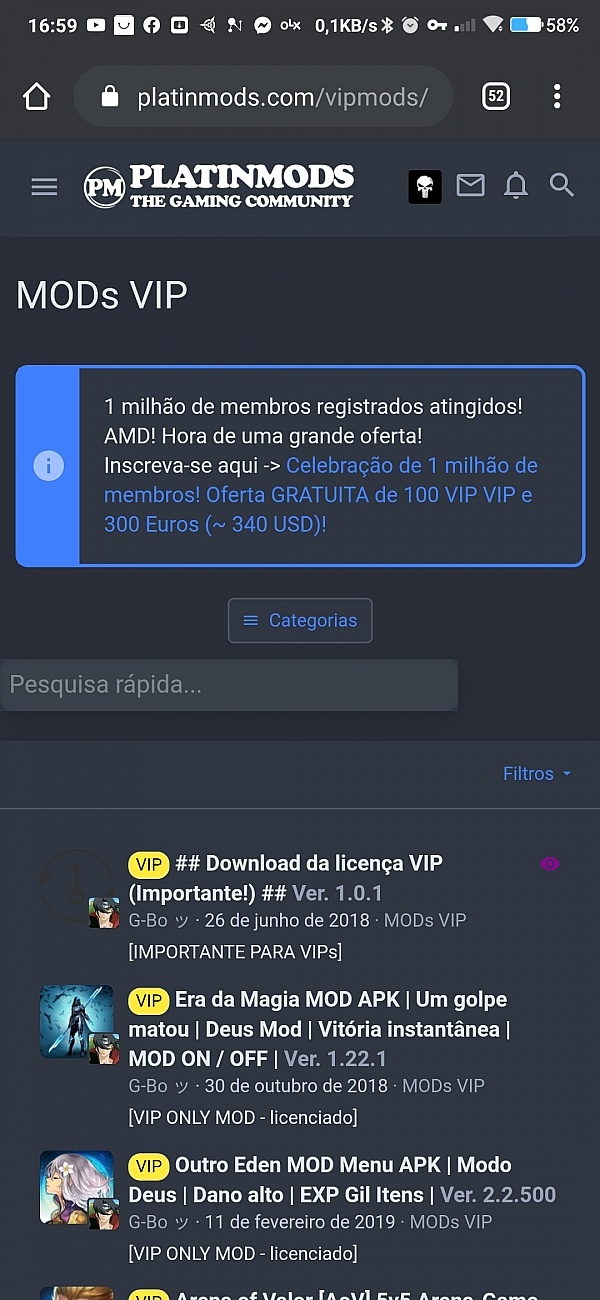Open the browser overflow menu
Viewport: 600px width, 1300px height.
tap(557, 97)
